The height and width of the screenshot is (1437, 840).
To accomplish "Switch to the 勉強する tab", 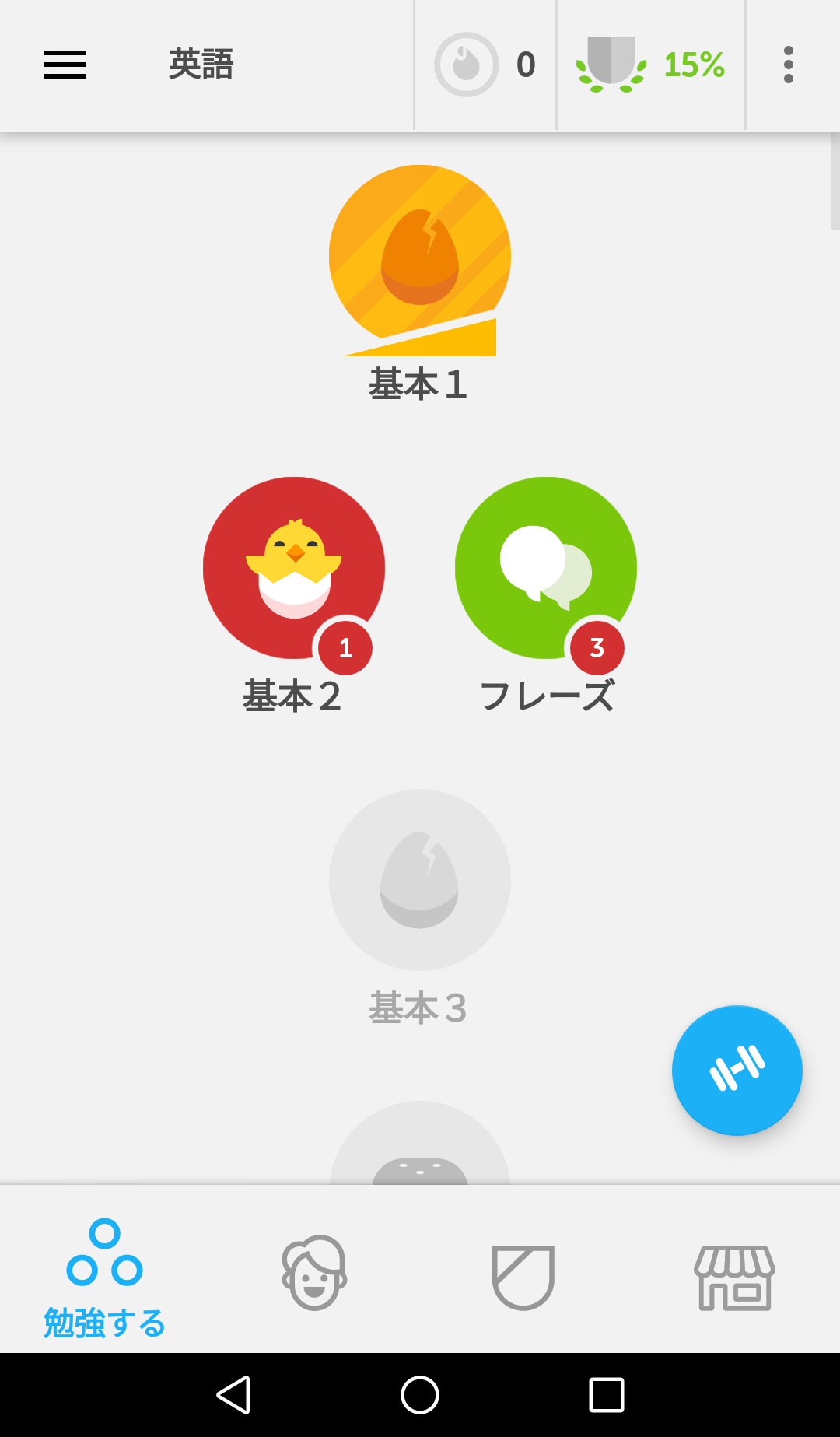I will (105, 1278).
